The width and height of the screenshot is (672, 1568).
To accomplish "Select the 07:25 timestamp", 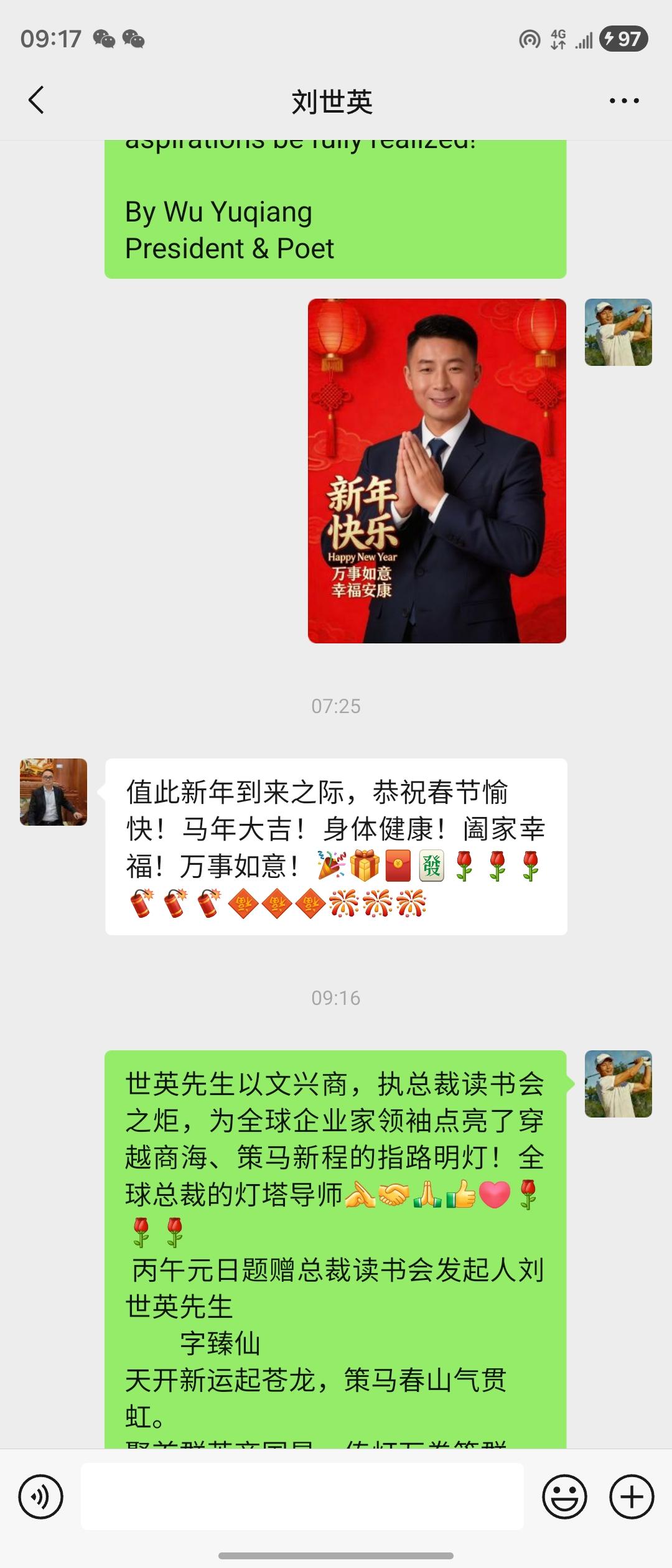I will [x=336, y=706].
